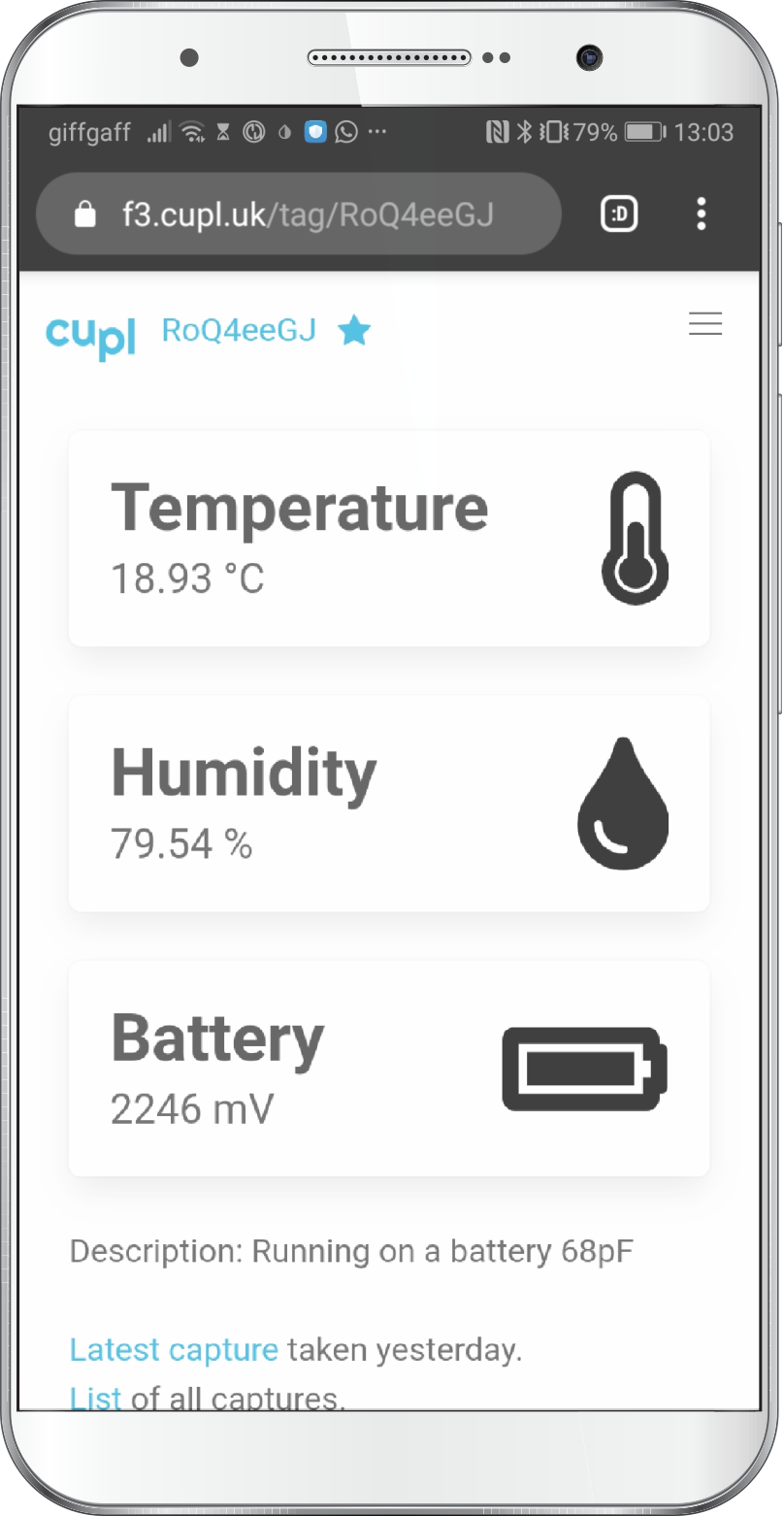Open the RoQ4eeGJ tag link
This screenshot has width=784, height=1516.
239,331
